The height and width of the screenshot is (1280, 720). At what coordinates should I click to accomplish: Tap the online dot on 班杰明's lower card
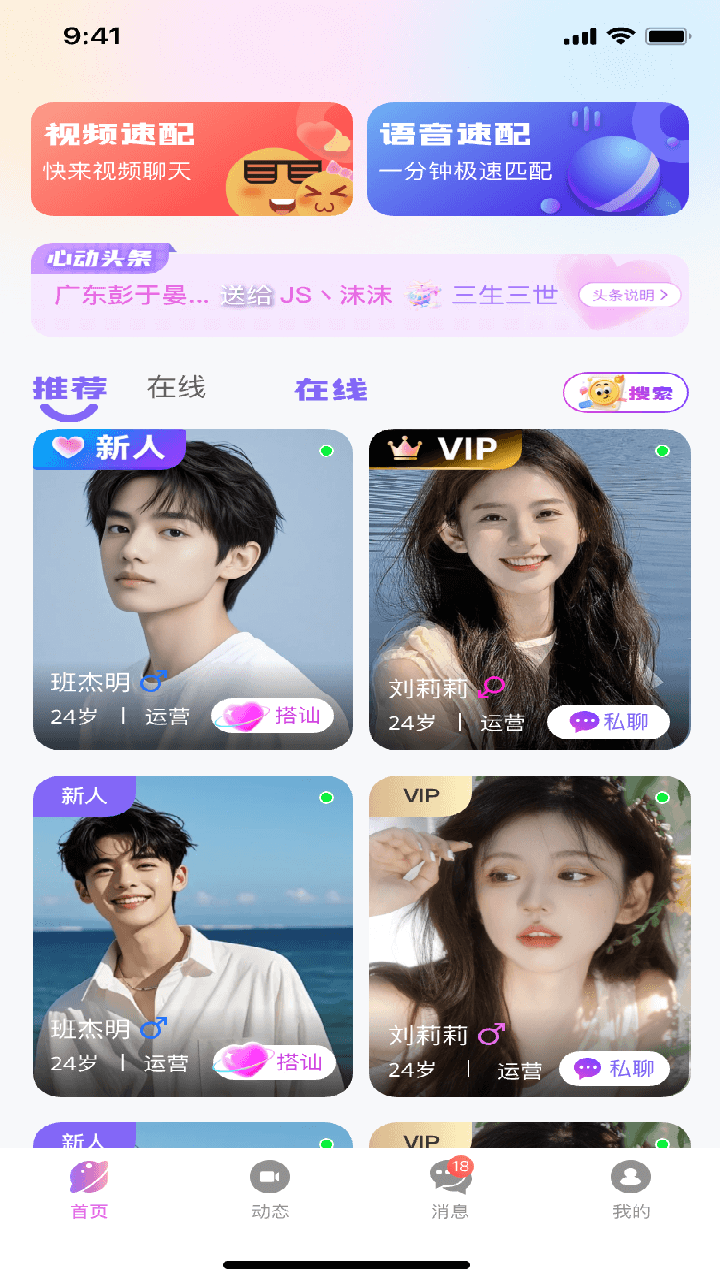pos(324,798)
